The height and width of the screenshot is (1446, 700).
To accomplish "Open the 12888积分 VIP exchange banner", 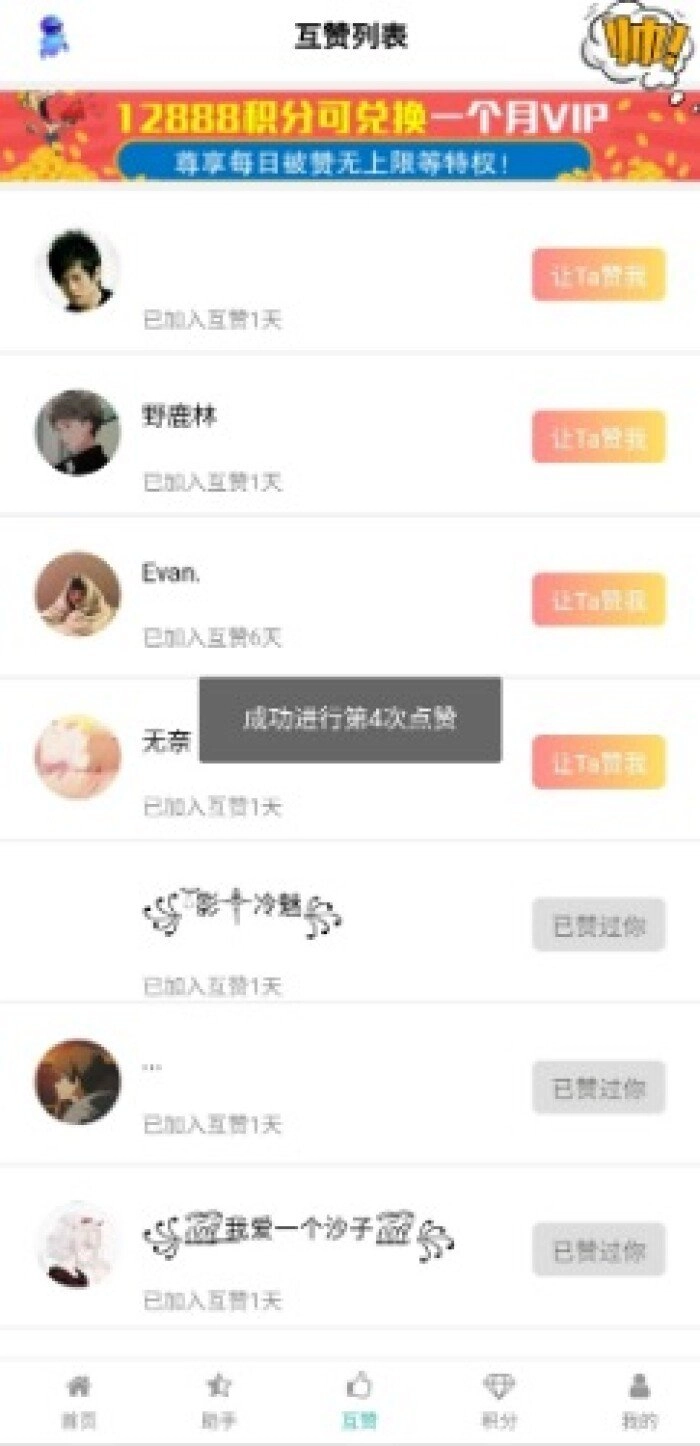I will pos(350,137).
